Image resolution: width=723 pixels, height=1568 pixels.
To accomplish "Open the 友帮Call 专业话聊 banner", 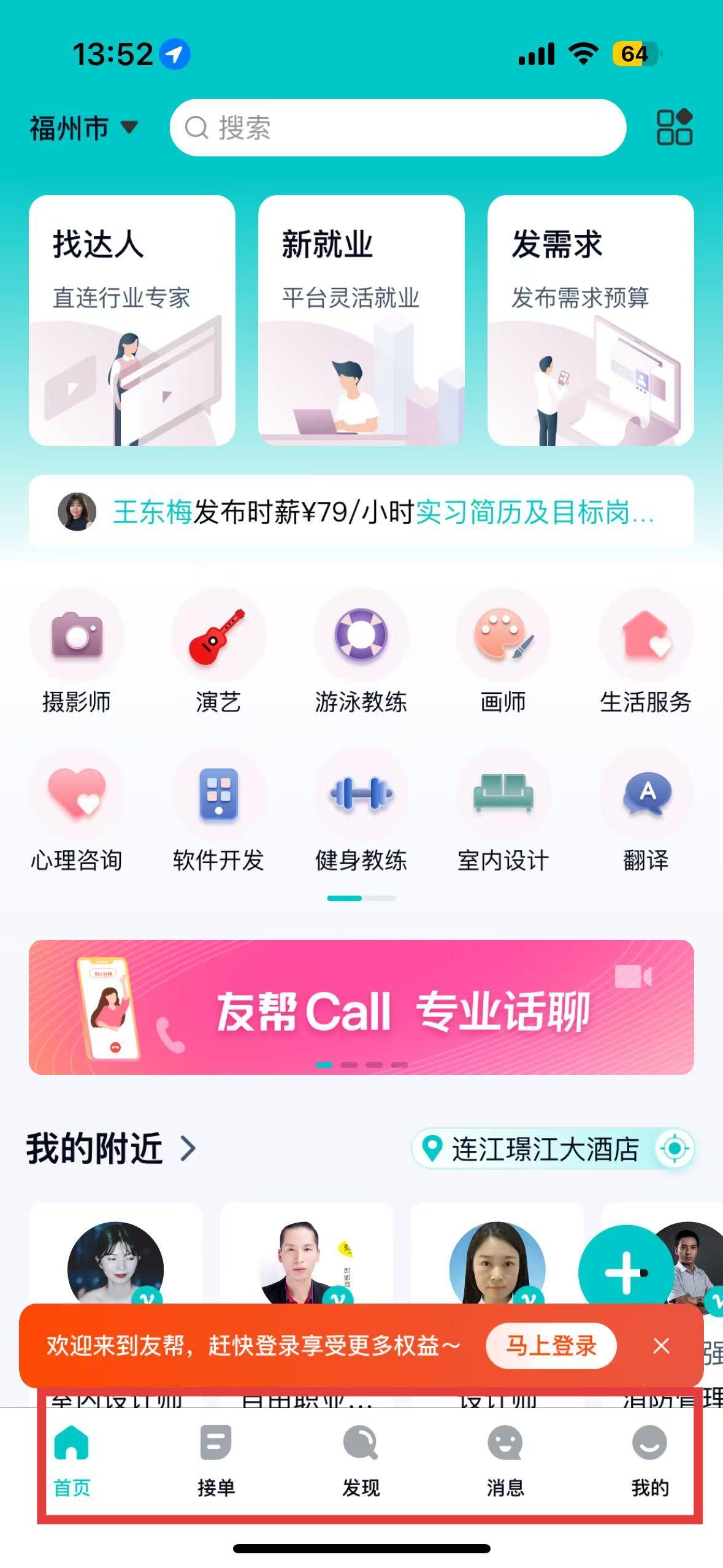I will click(361, 1007).
